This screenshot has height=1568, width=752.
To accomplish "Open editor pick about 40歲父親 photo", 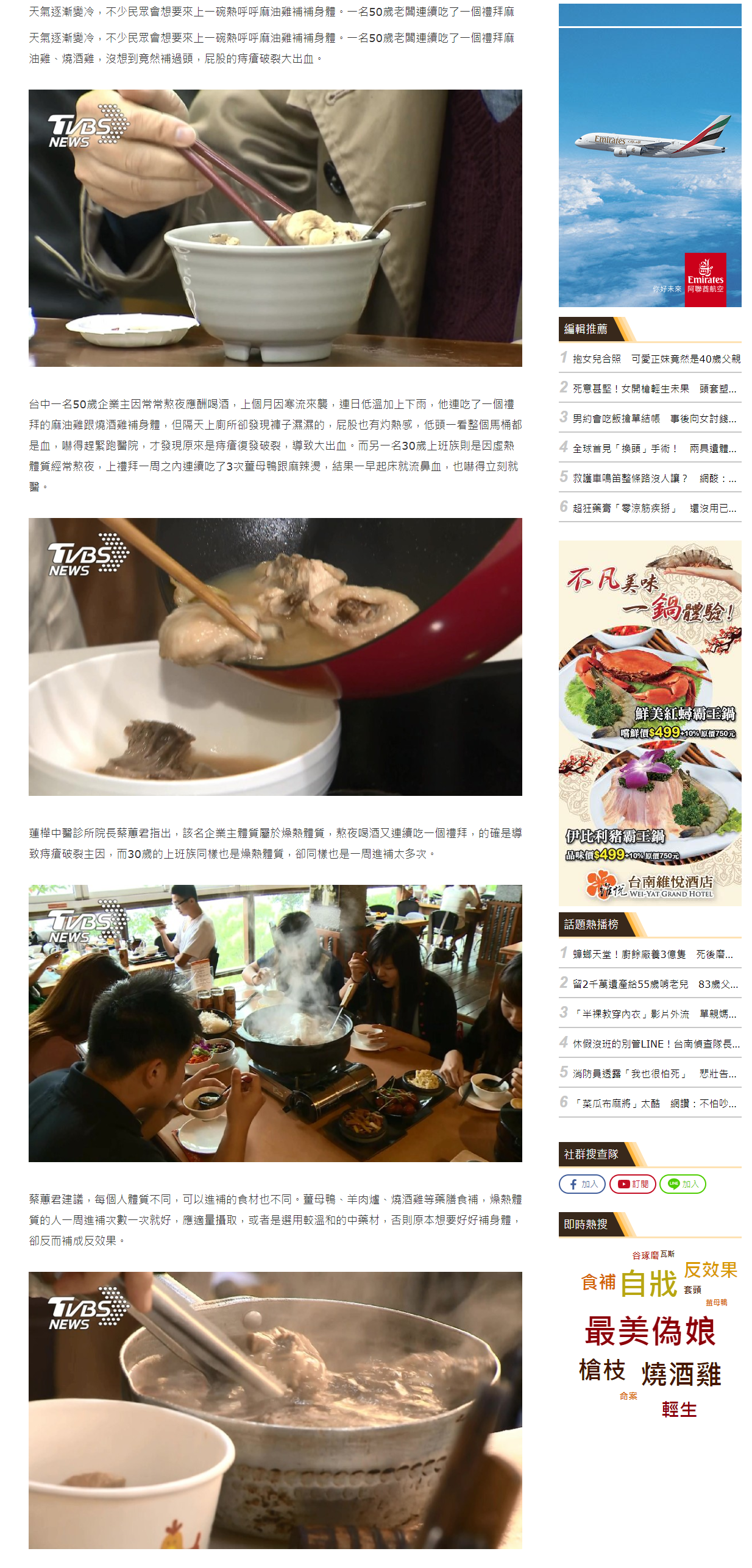I will coord(656,358).
